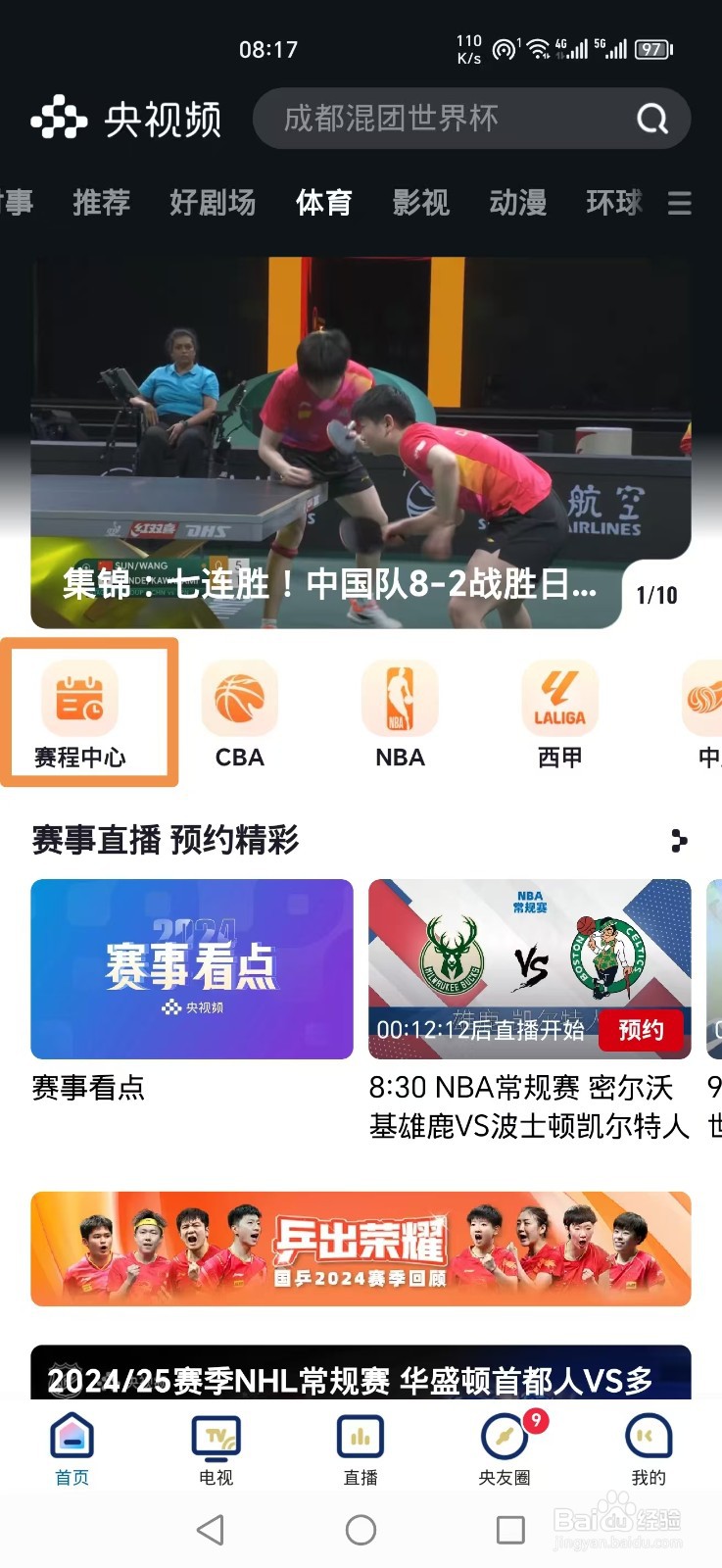Expand more events via the arrow beside 赛事直播
The height and width of the screenshot is (1568, 722).
[x=680, y=841]
